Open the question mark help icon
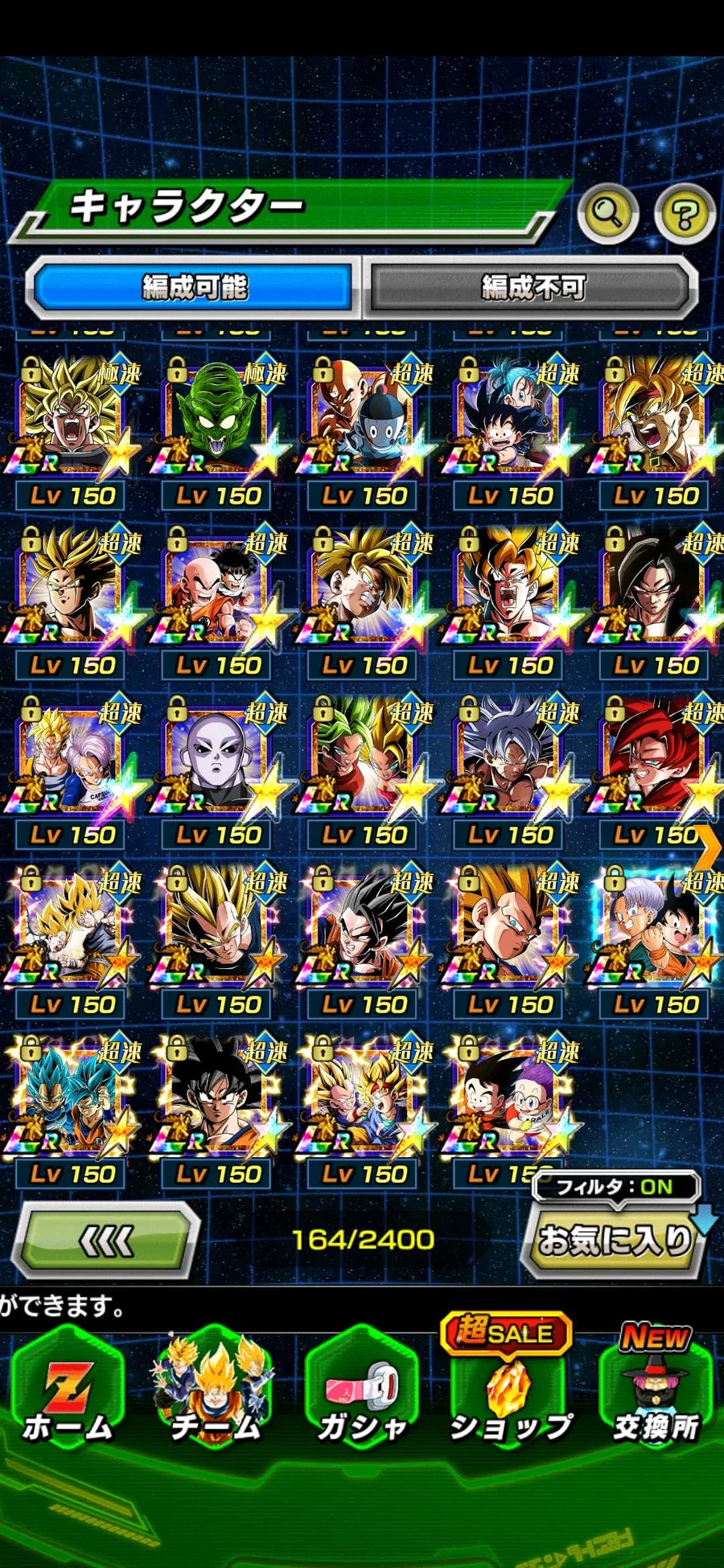Image resolution: width=724 pixels, height=1568 pixels. tap(684, 215)
